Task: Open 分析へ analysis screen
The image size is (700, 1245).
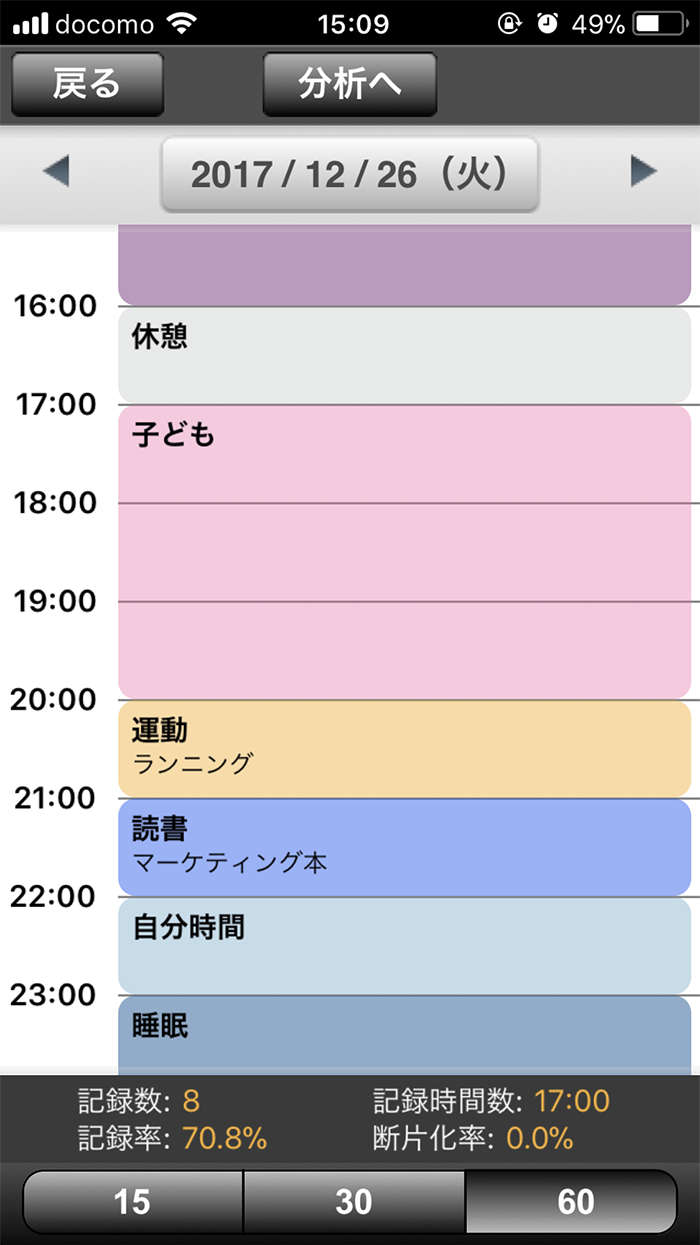Action: (x=350, y=84)
